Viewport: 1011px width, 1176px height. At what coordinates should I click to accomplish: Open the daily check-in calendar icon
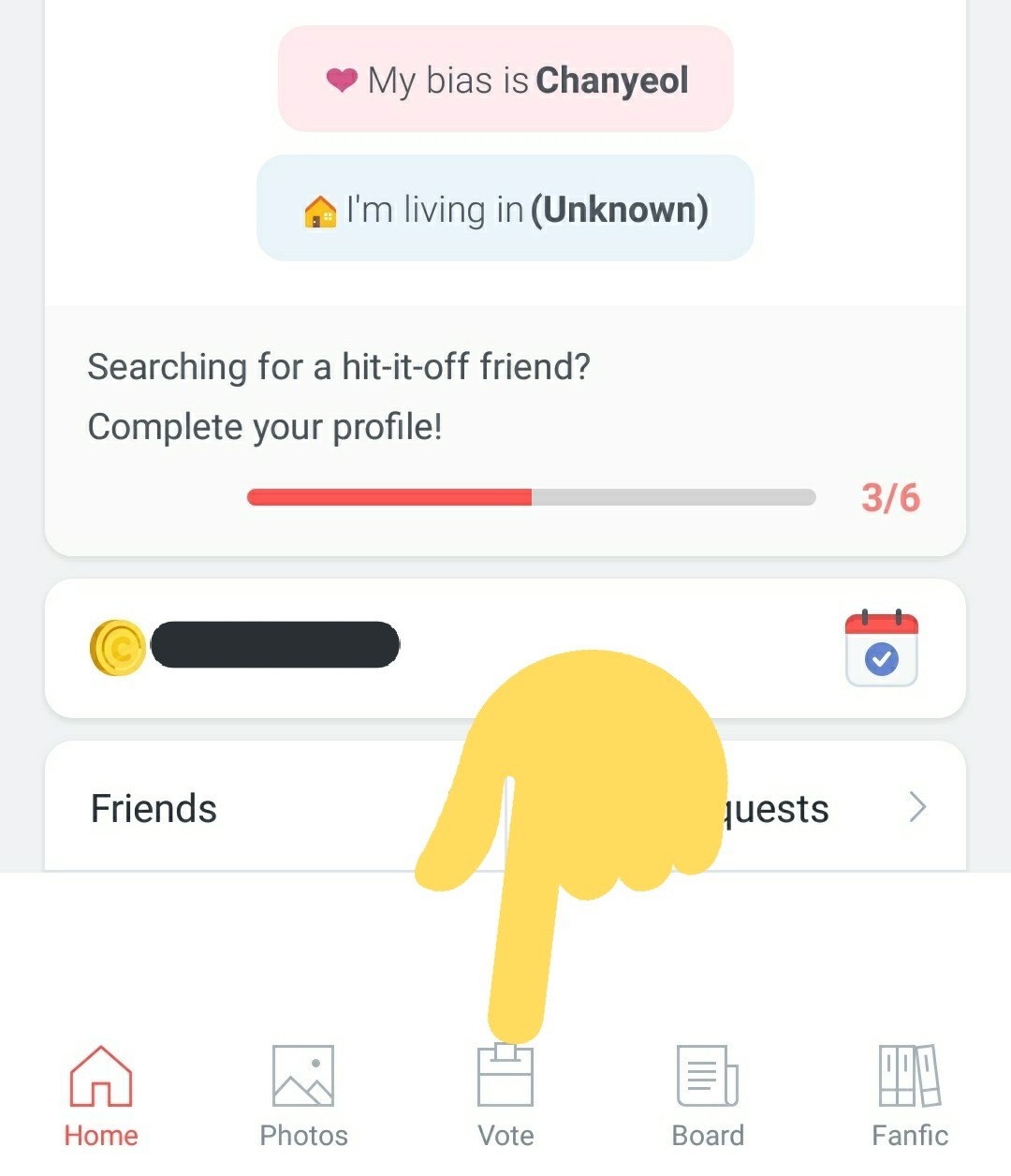tap(881, 649)
